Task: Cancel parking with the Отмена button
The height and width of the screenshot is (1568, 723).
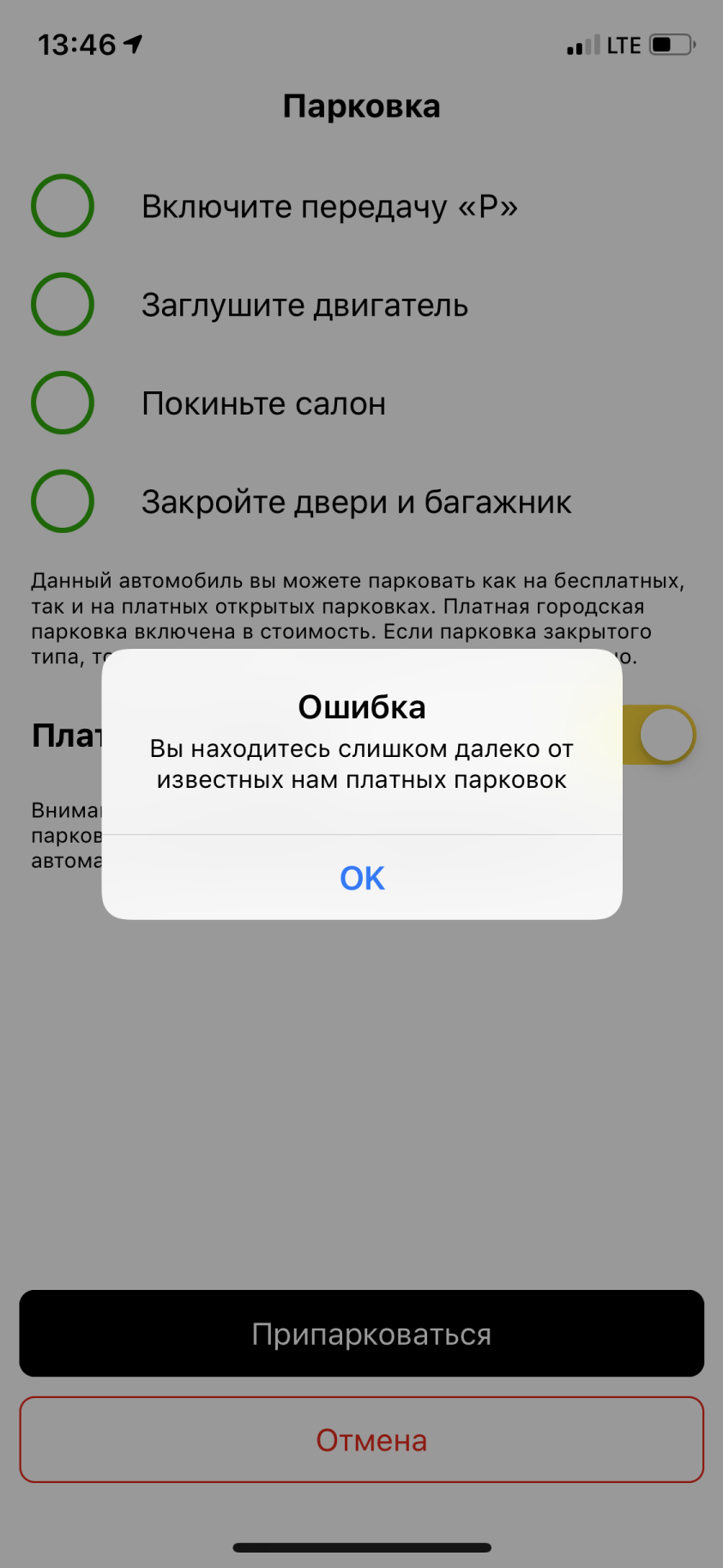Action: tap(362, 1439)
